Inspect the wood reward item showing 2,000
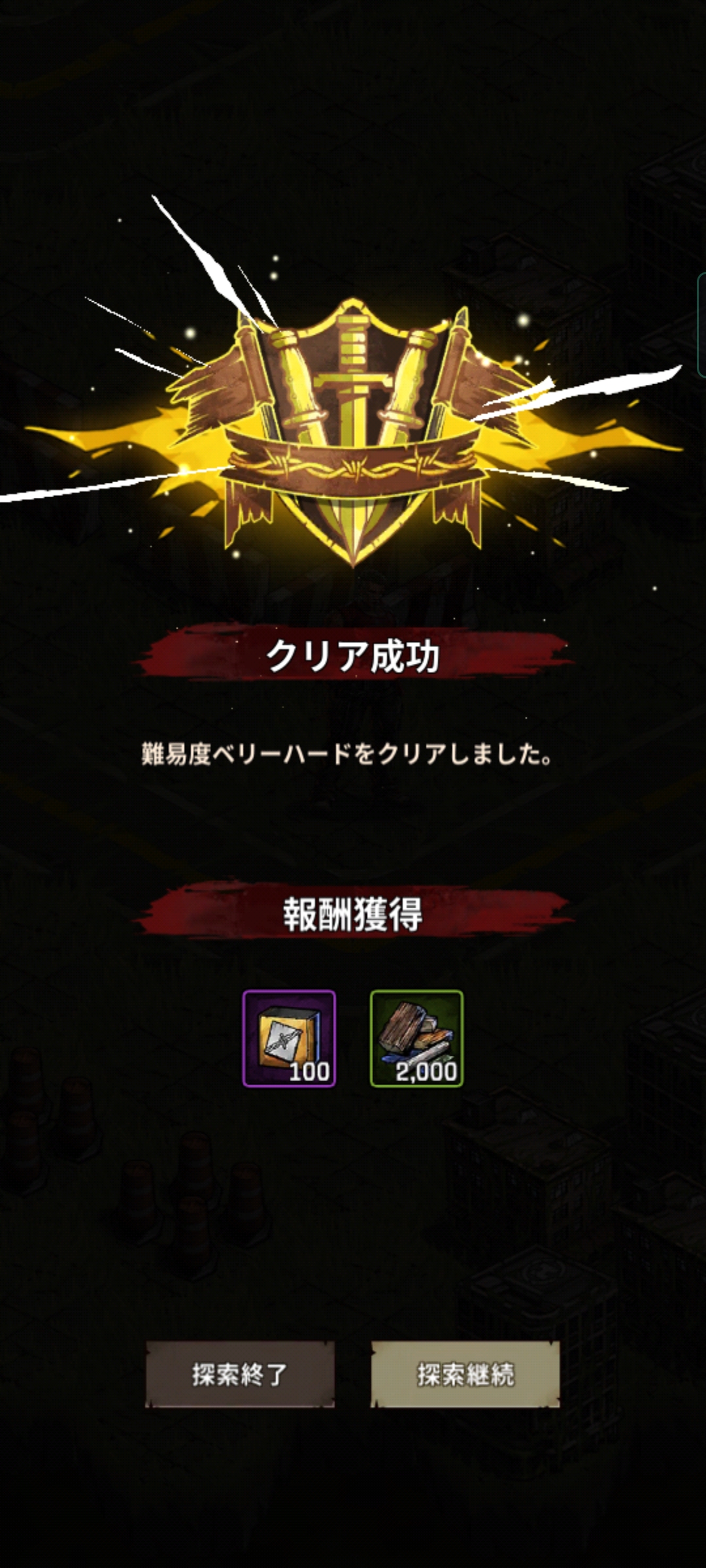Viewport: 706px width, 1568px height. [x=416, y=1038]
